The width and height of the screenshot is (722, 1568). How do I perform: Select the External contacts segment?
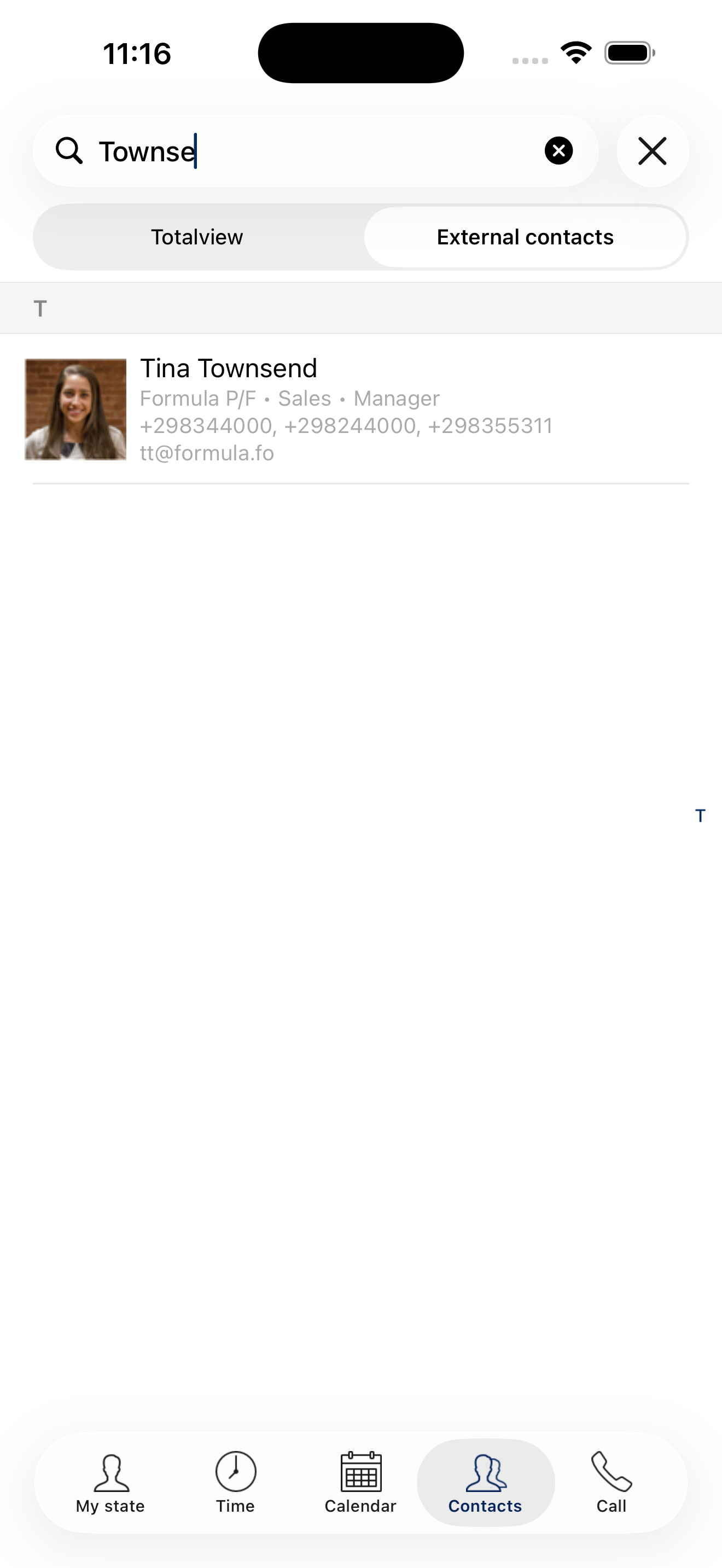pos(525,237)
